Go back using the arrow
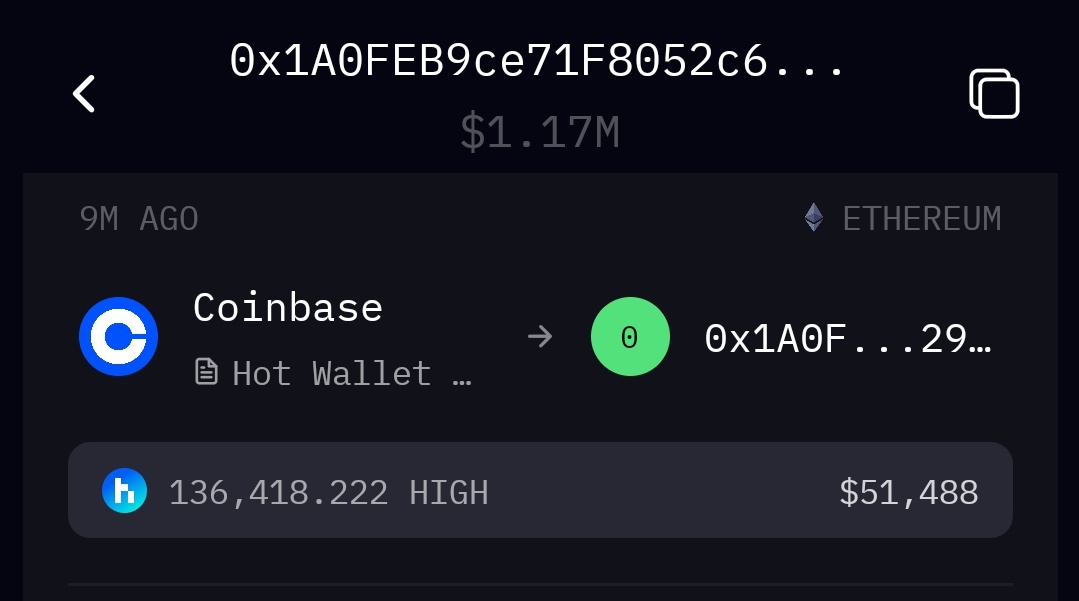Screen dimensions: 1079x601 [84, 94]
